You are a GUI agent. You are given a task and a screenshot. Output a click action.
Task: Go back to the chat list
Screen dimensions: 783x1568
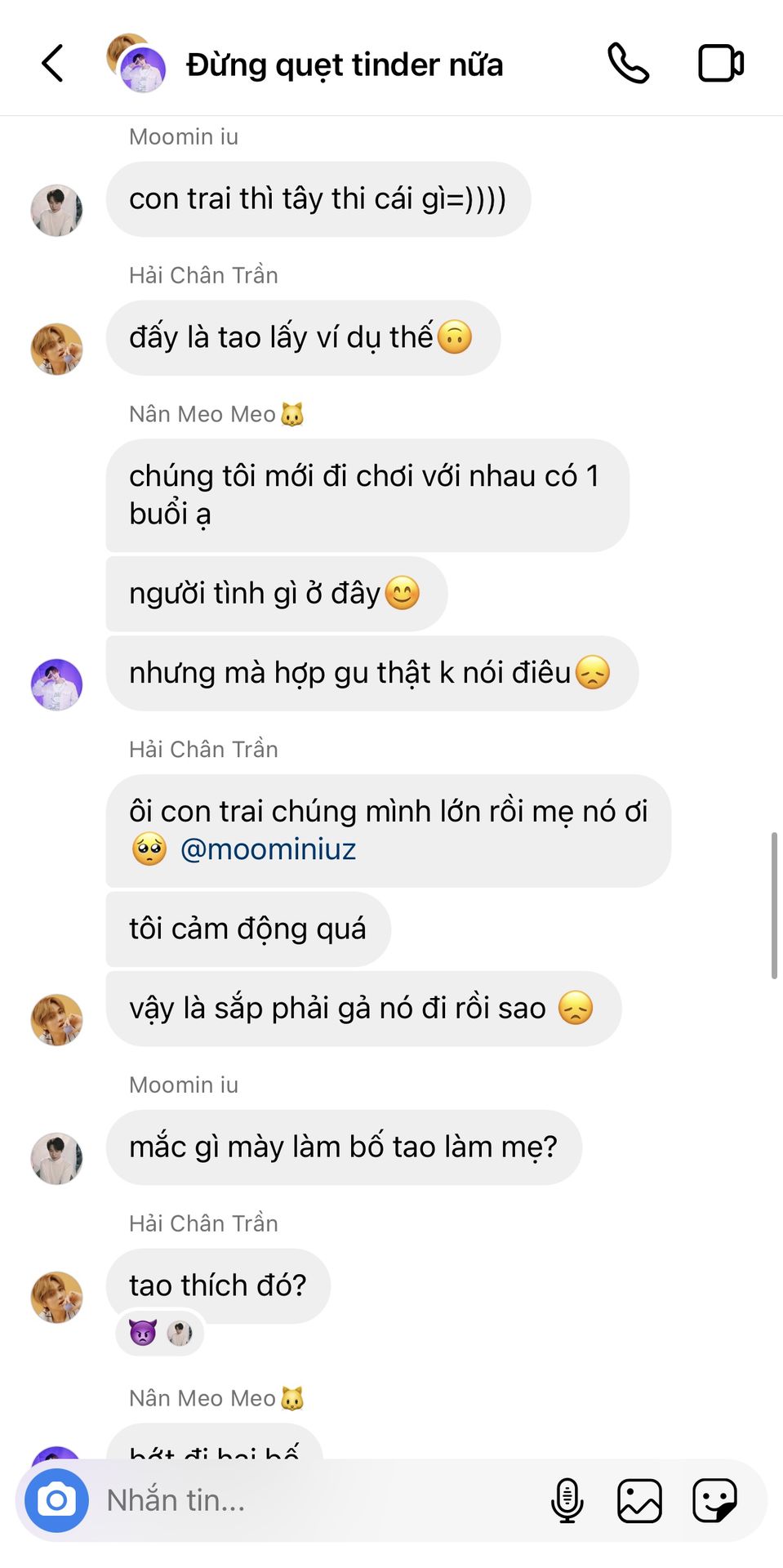[52, 64]
